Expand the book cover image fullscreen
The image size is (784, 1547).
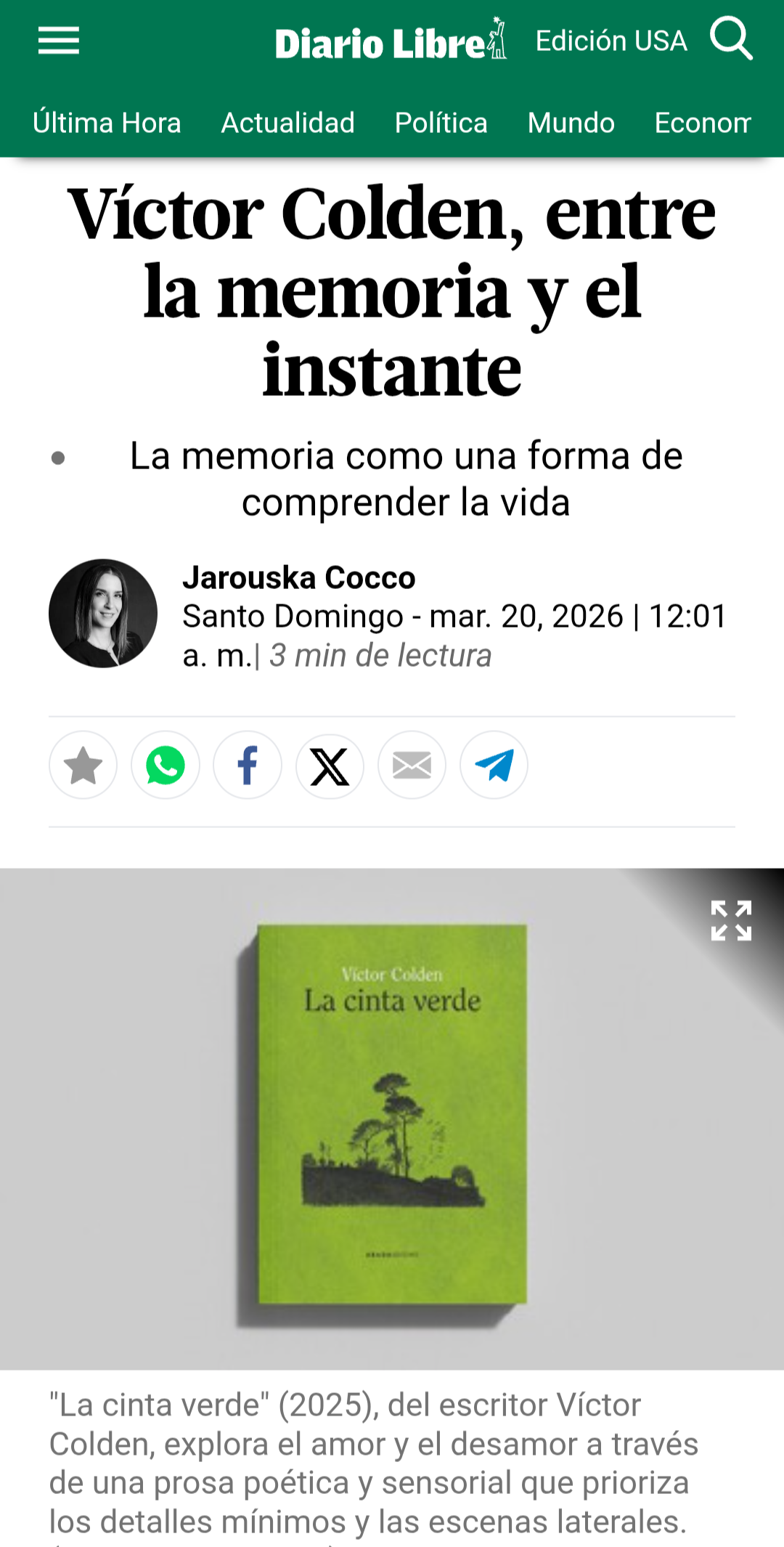coord(730,920)
